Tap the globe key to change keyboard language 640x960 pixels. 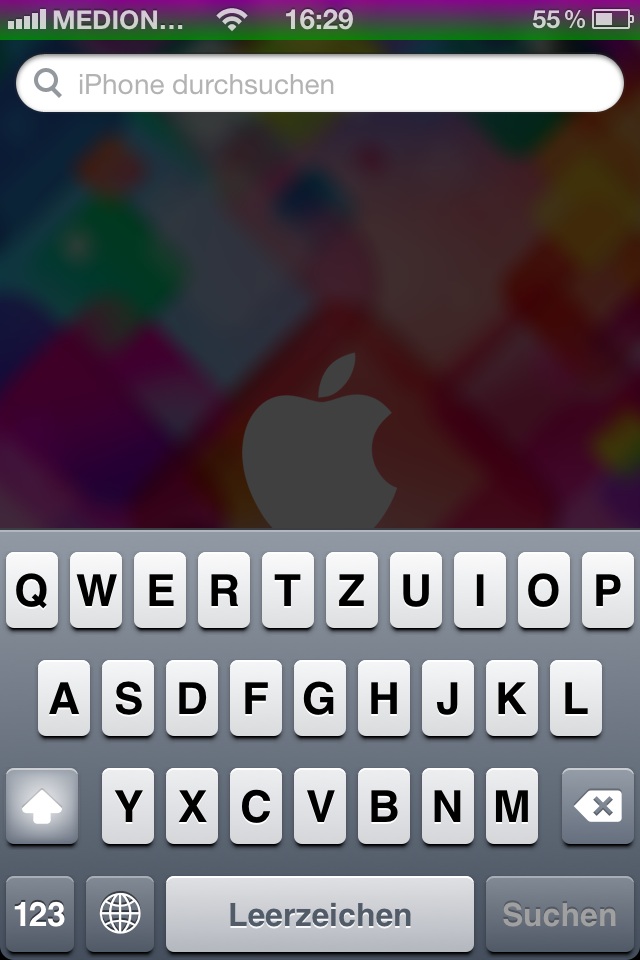pyautogui.click(x=120, y=914)
